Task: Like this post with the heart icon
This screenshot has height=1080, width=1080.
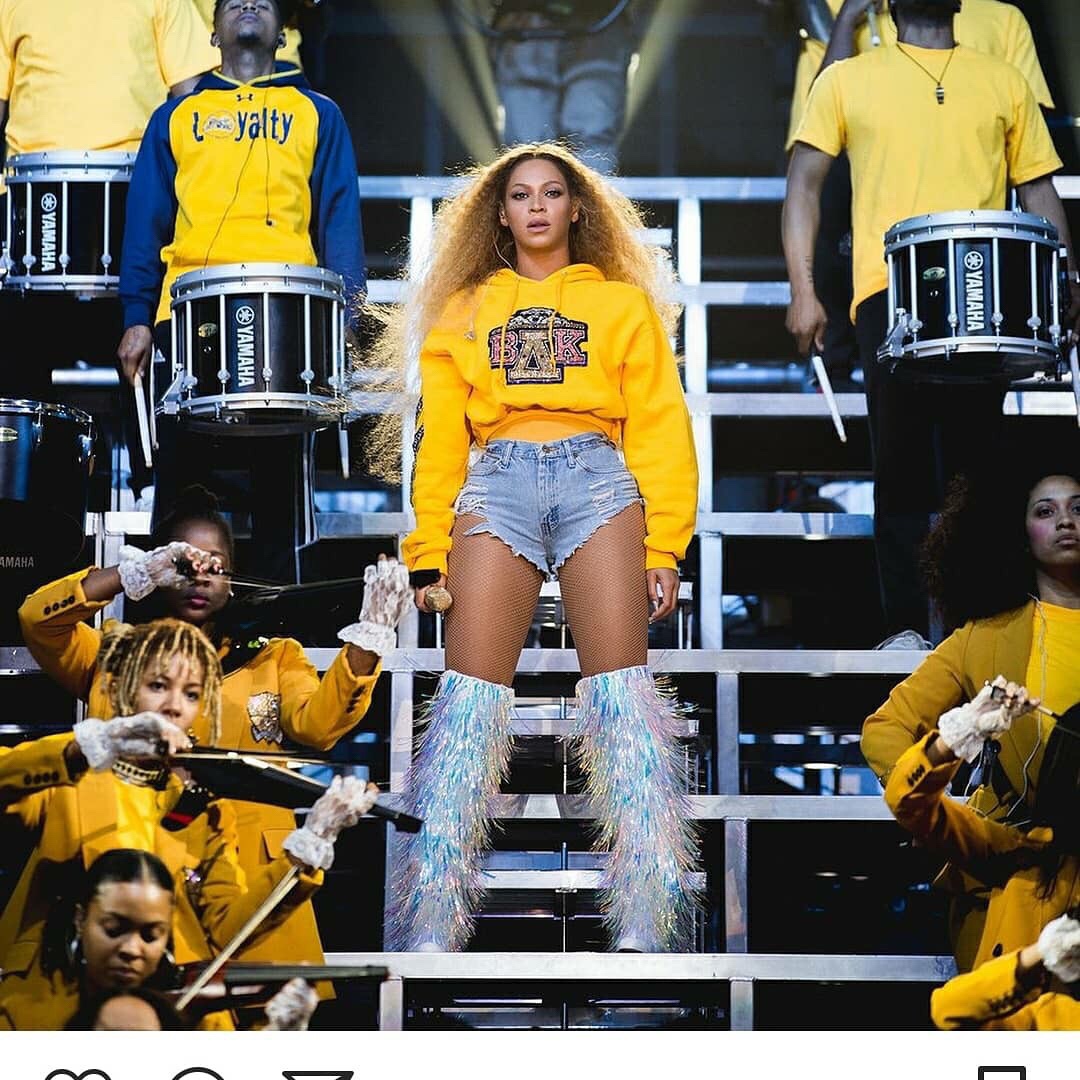Action: pos(78,1074)
